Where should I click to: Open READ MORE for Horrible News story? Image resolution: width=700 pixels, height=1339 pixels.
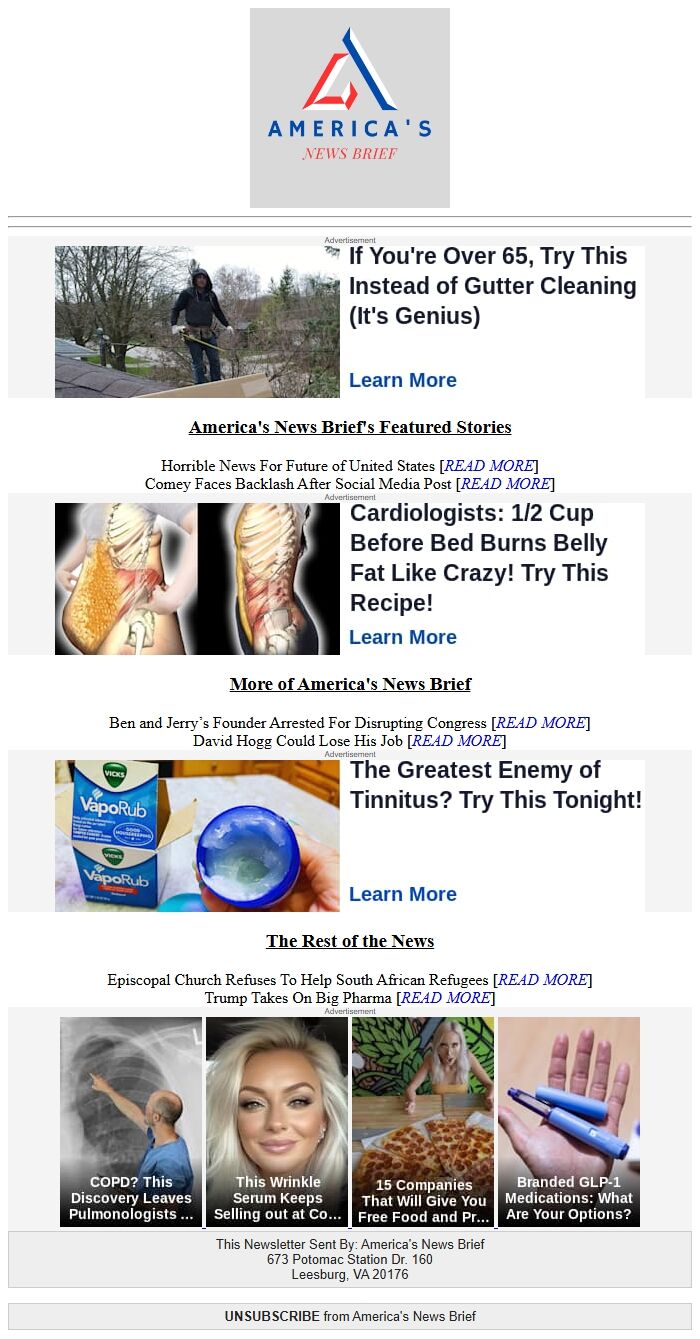(488, 466)
